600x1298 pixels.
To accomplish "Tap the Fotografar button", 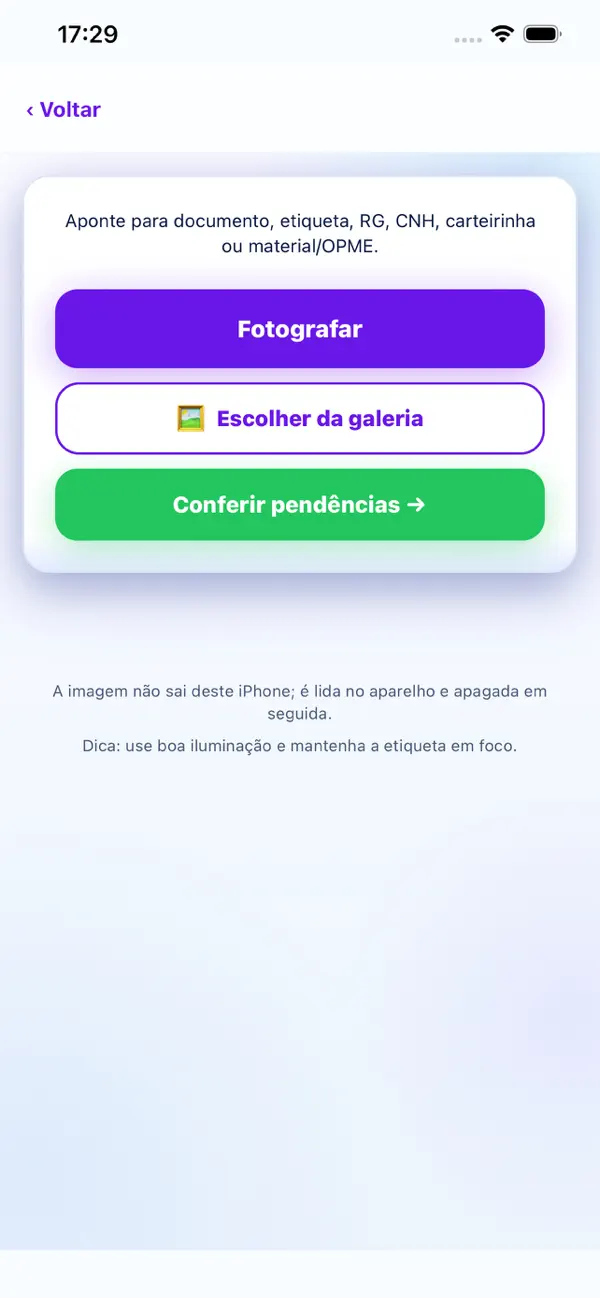I will point(300,329).
